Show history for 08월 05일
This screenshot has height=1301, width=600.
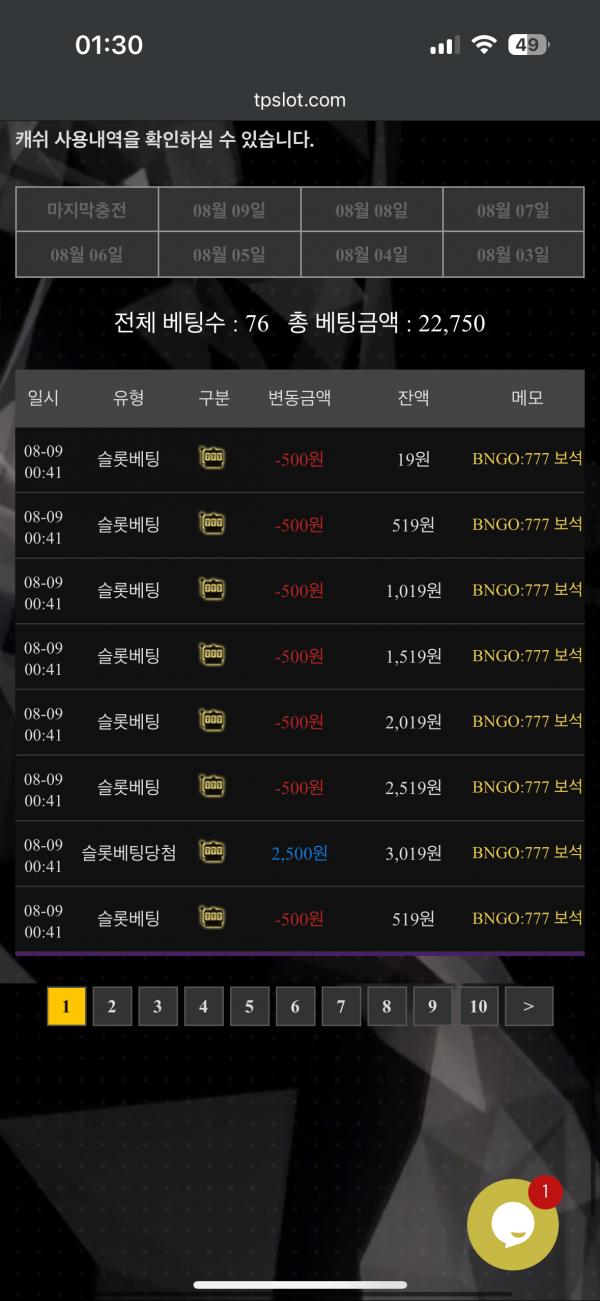coord(229,255)
